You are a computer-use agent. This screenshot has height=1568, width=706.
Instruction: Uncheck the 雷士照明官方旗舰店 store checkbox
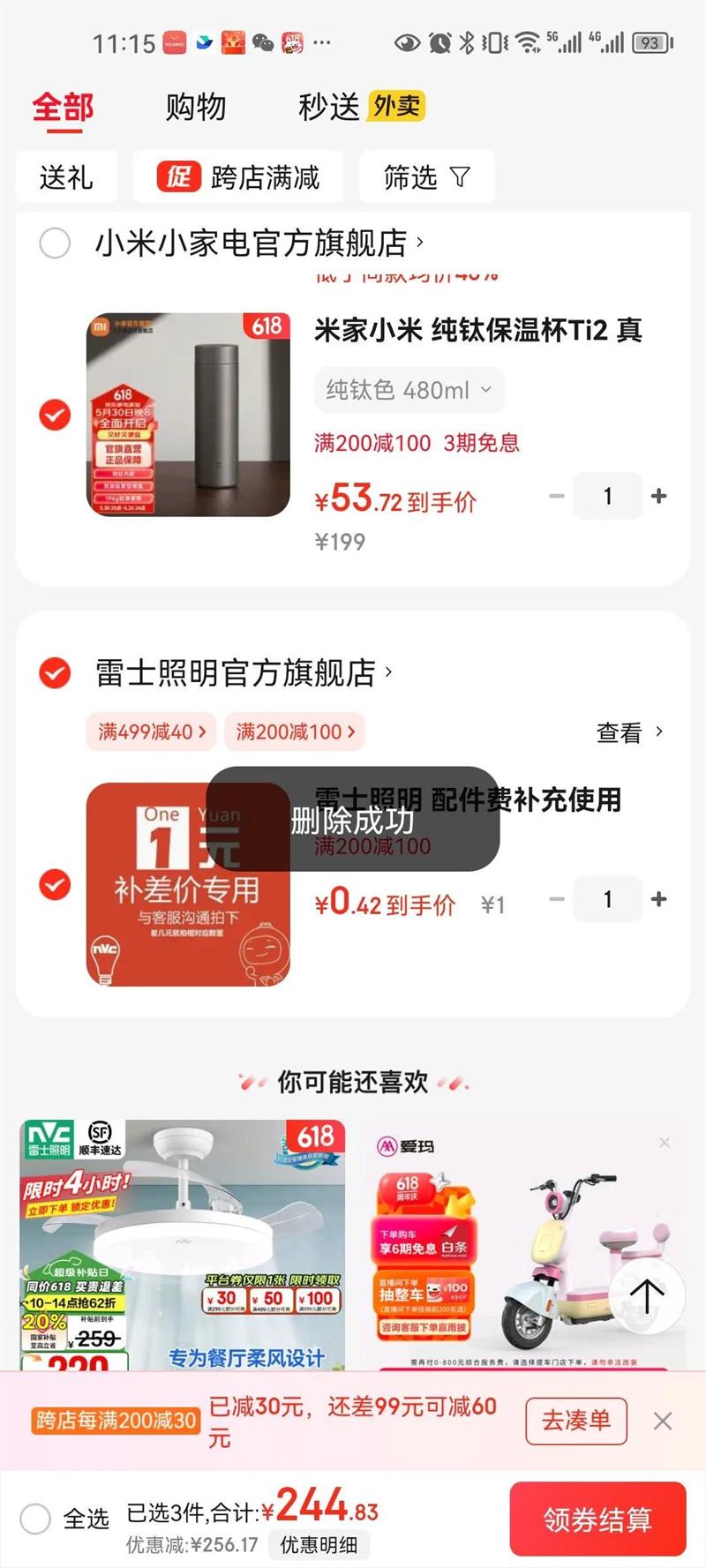[55, 672]
